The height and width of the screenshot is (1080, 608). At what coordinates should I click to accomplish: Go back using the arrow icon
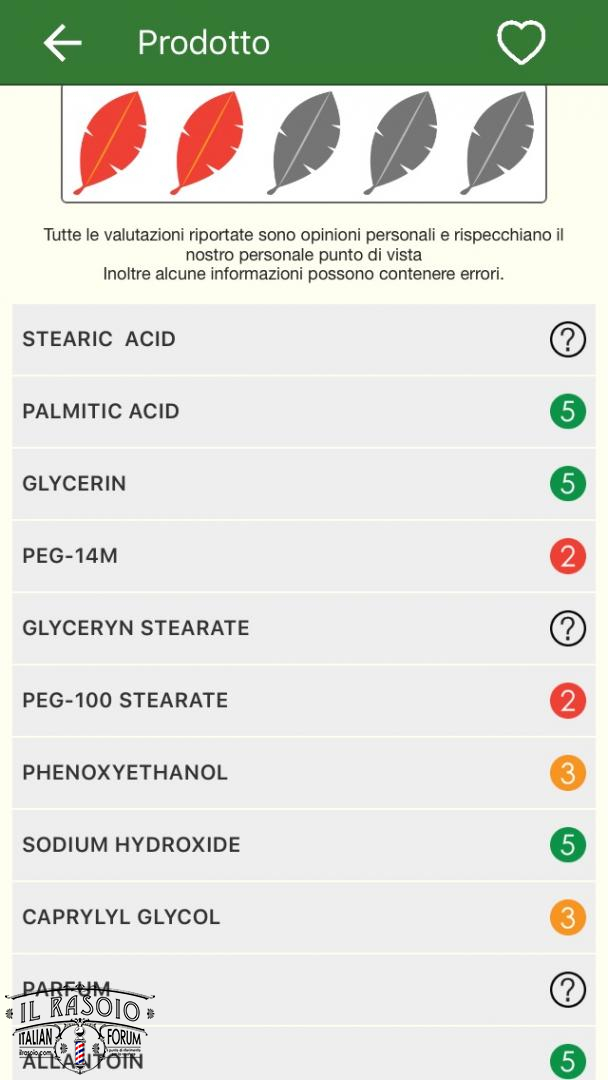coord(63,43)
